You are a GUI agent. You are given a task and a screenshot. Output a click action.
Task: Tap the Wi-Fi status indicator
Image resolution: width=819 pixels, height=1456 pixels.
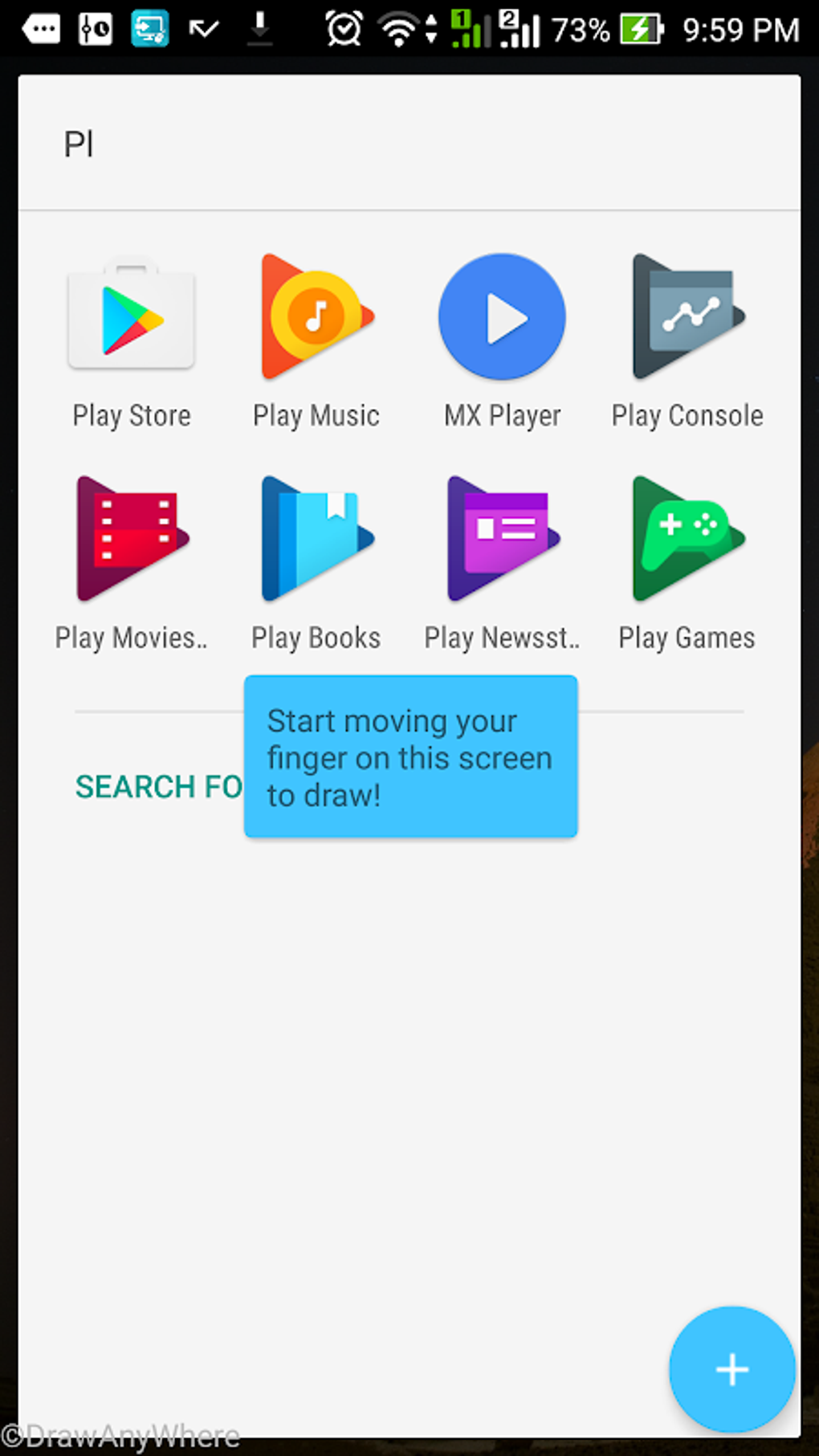[x=399, y=29]
